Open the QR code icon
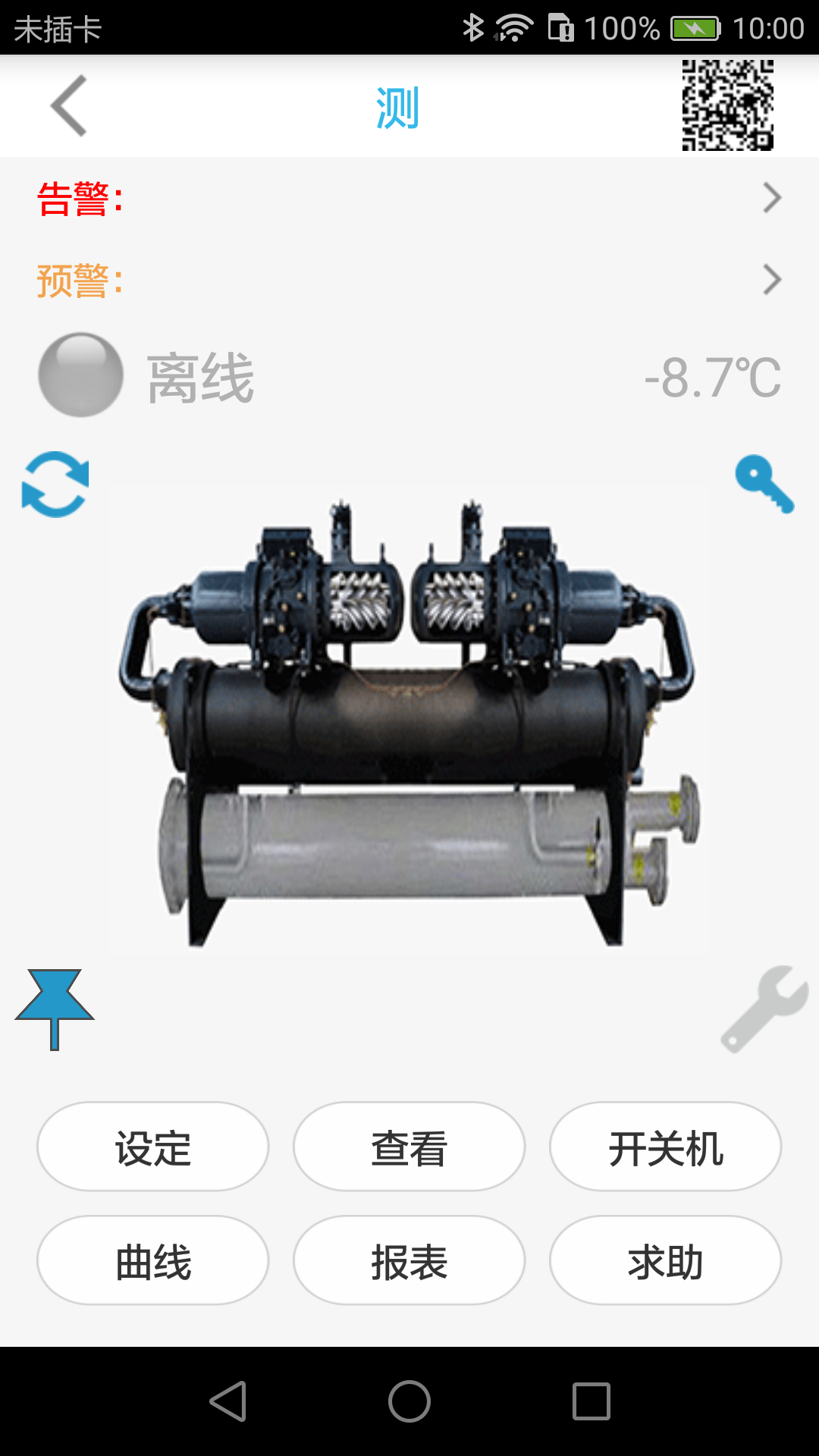The width and height of the screenshot is (819, 1456). point(727,105)
